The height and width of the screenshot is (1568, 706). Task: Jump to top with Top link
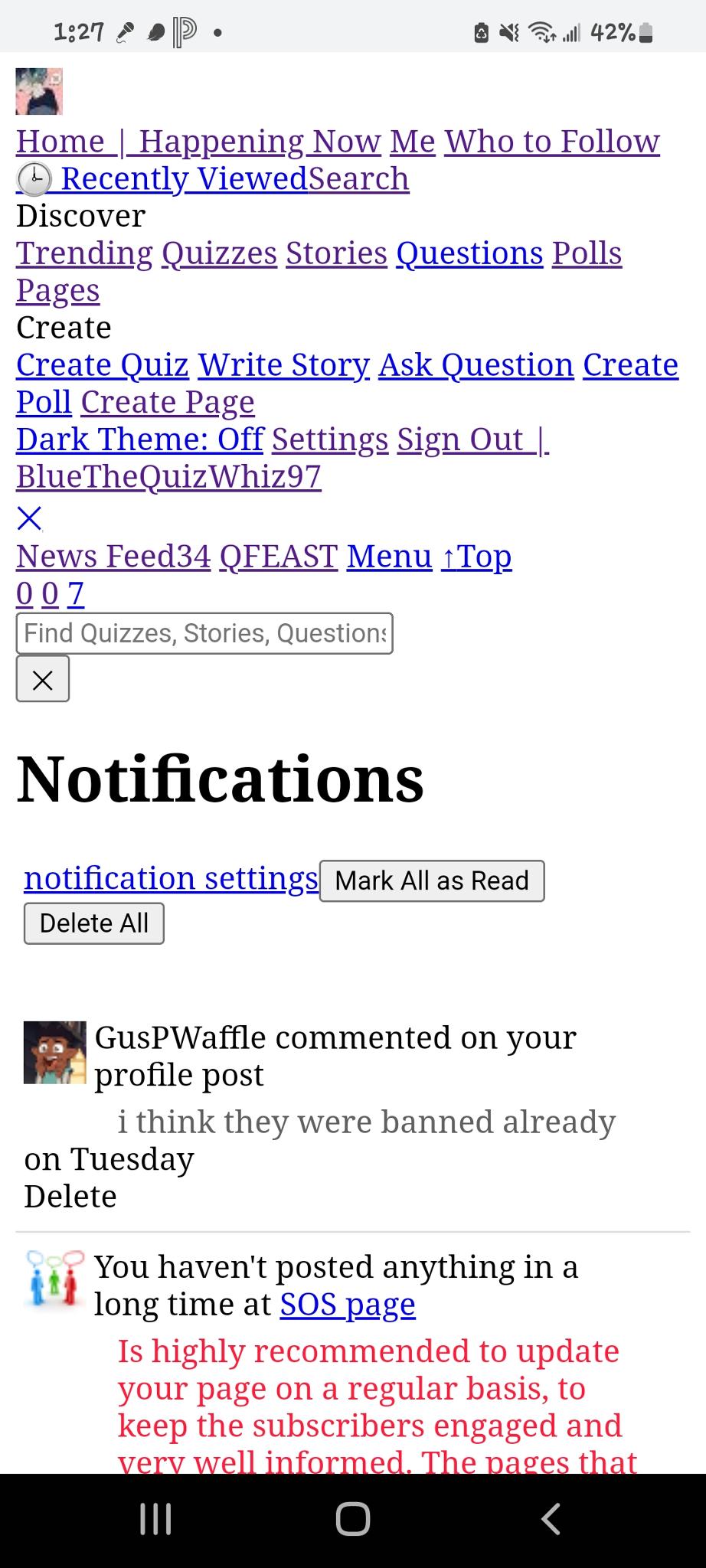476,557
